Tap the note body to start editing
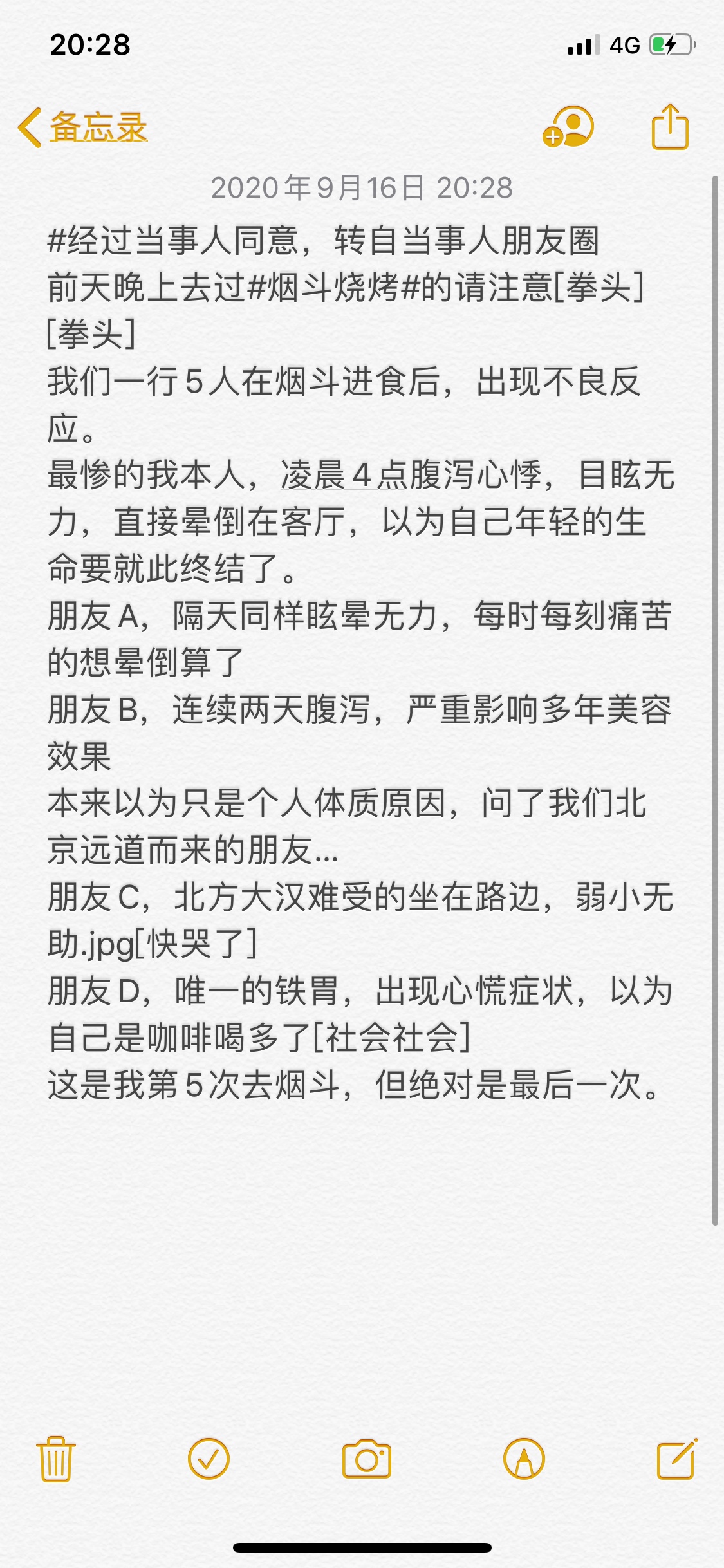This screenshot has height=1568, width=724. tap(360, 663)
